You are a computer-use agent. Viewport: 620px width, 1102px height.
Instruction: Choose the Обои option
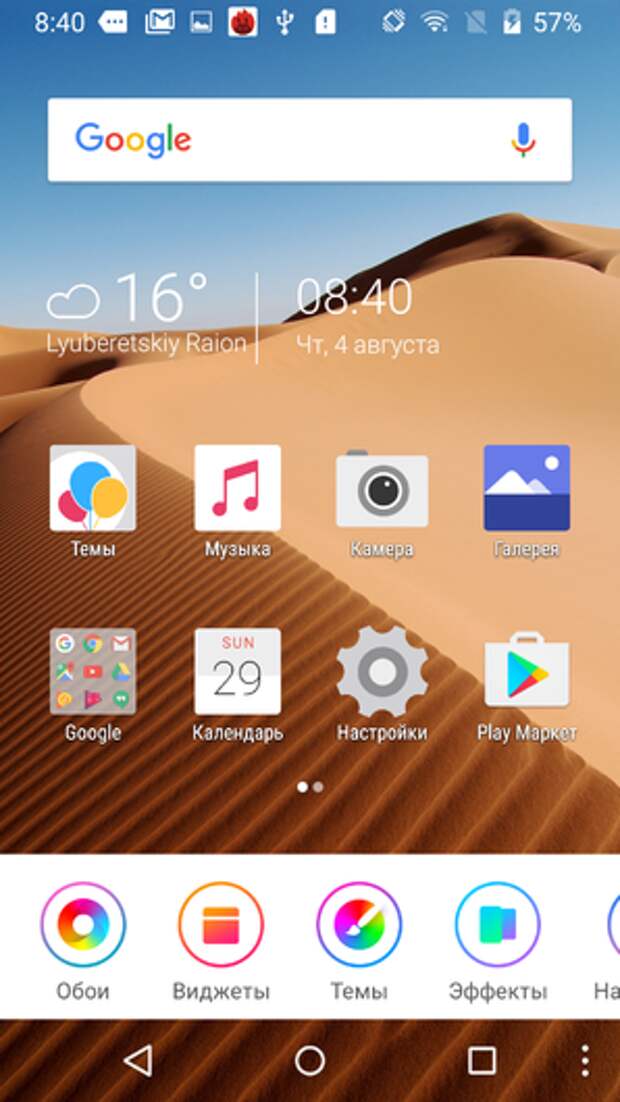click(83, 926)
